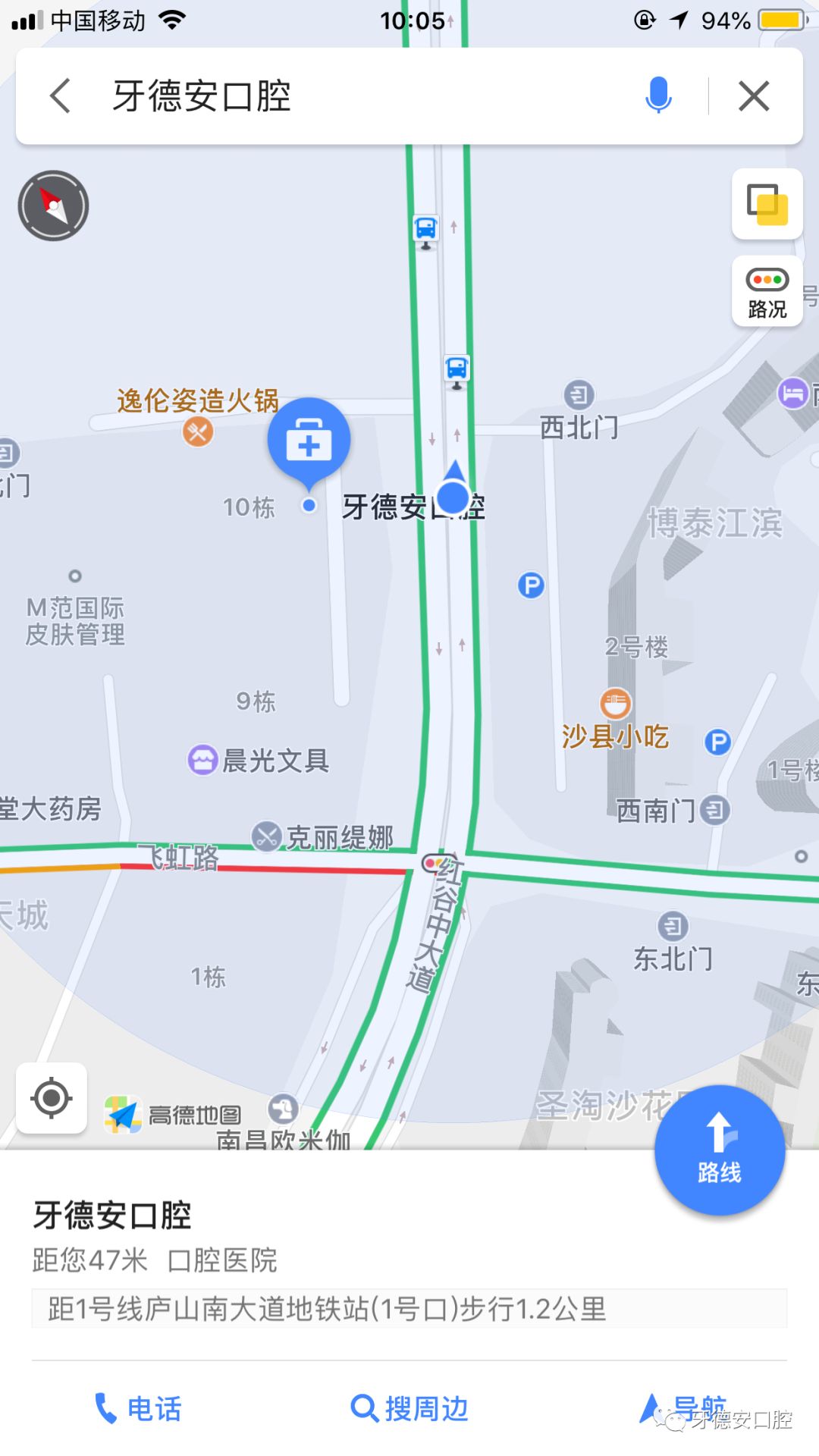Call the clinic via 电话
The height and width of the screenshot is (1456, 819).
tap(136, 1408)
